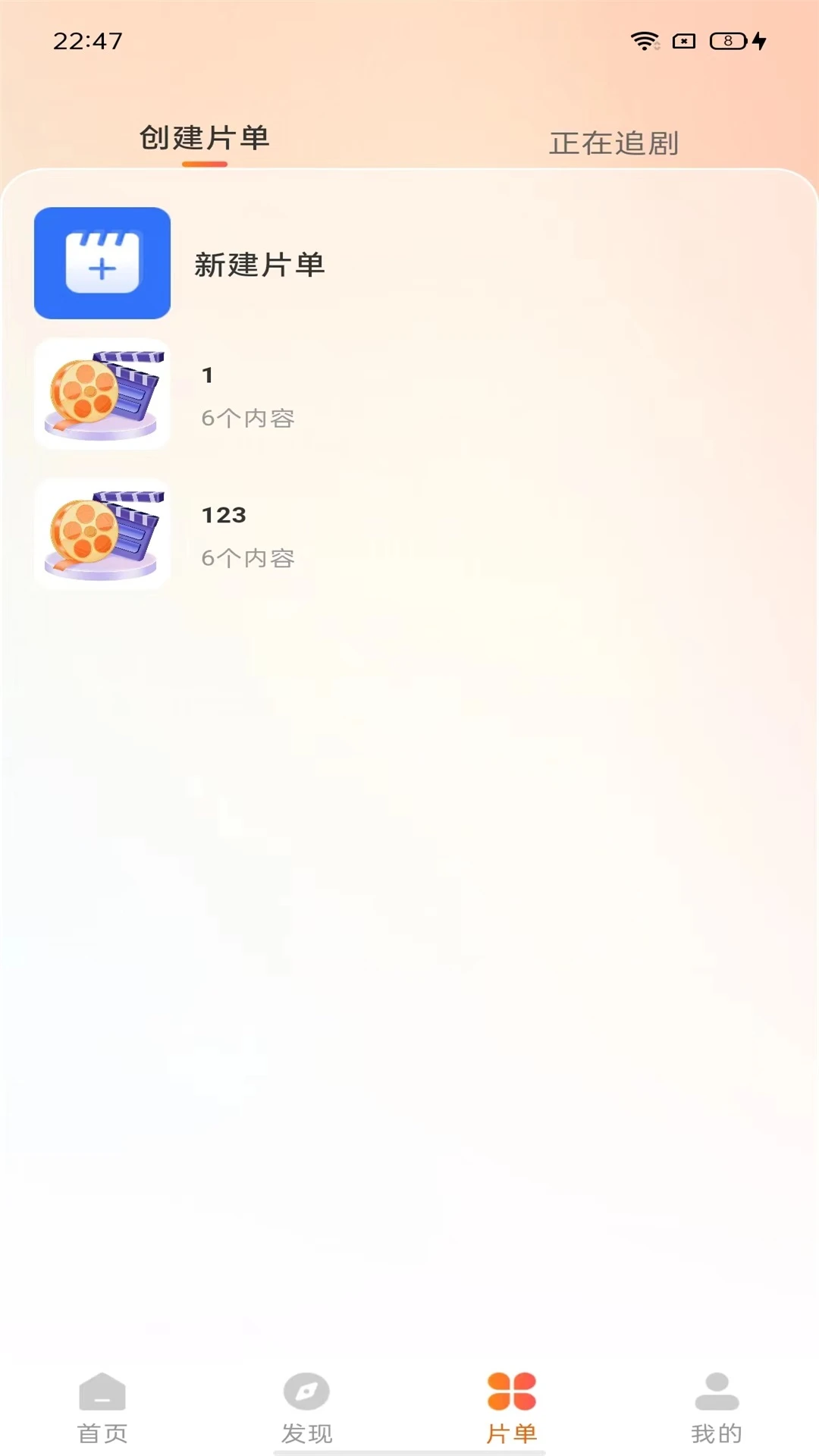This screenshot has width=819, height=1456.
Task: Tap the film reel icon of playlist 123
Action: pyautogui.click(x=102, y=535)
